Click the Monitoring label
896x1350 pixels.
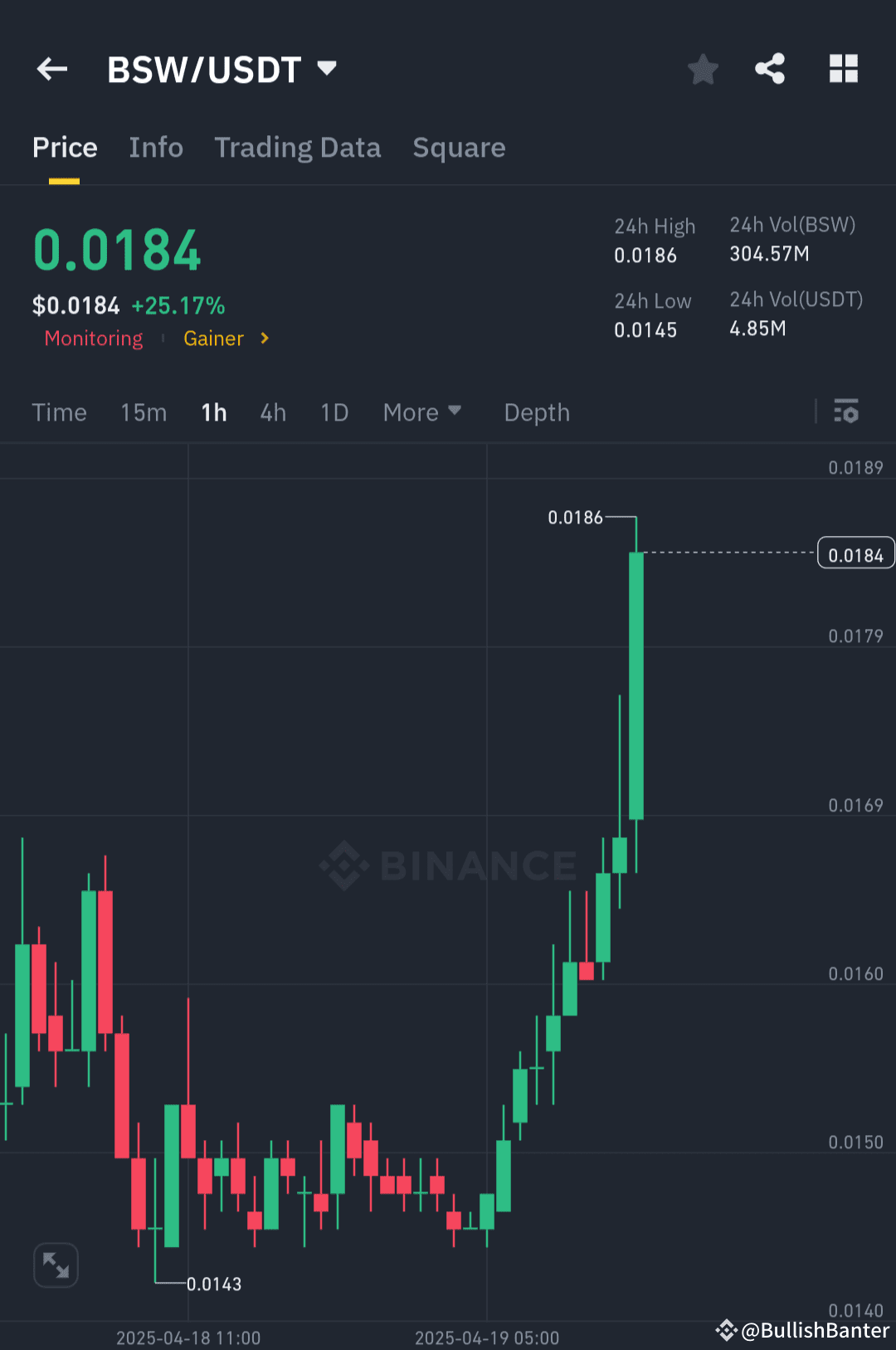point(94,339)
